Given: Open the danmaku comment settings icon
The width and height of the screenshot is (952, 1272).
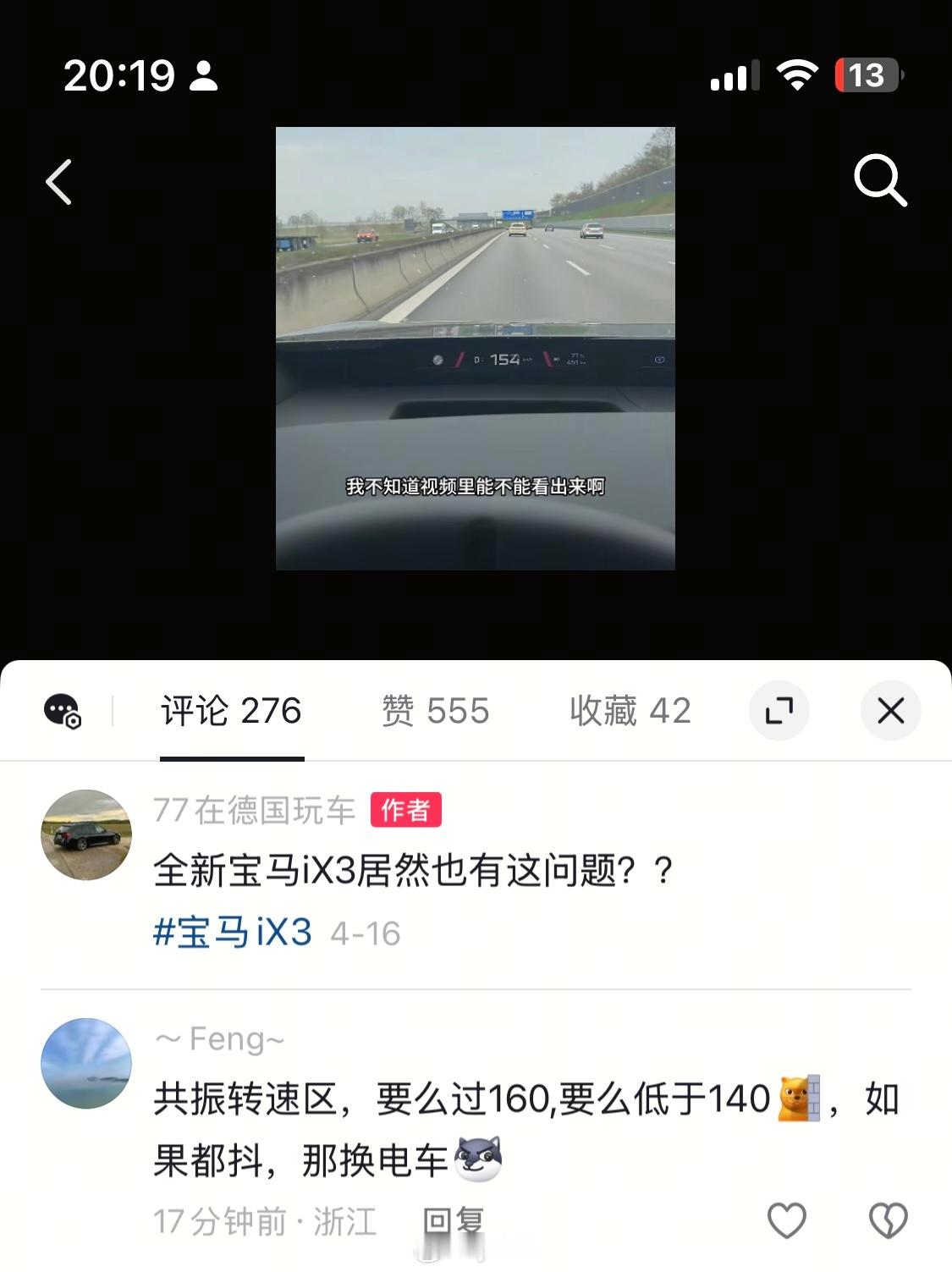Looking at the screenshot, I should 63,712.
